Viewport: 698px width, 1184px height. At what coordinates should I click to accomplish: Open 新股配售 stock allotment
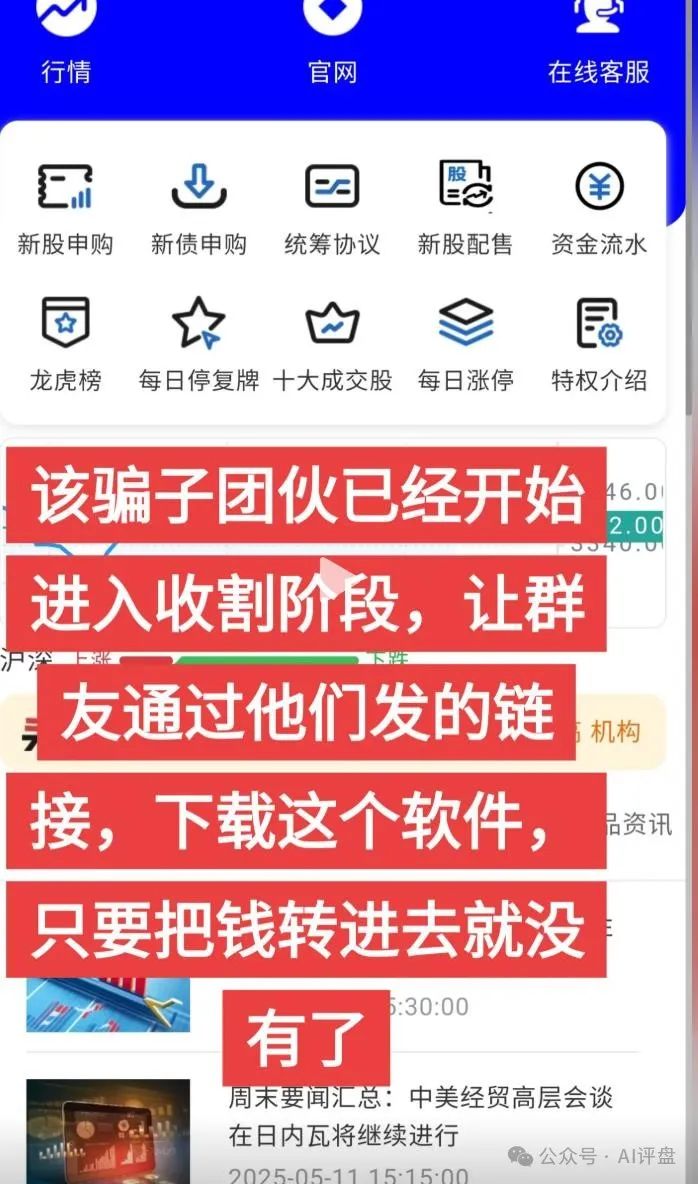465,208
